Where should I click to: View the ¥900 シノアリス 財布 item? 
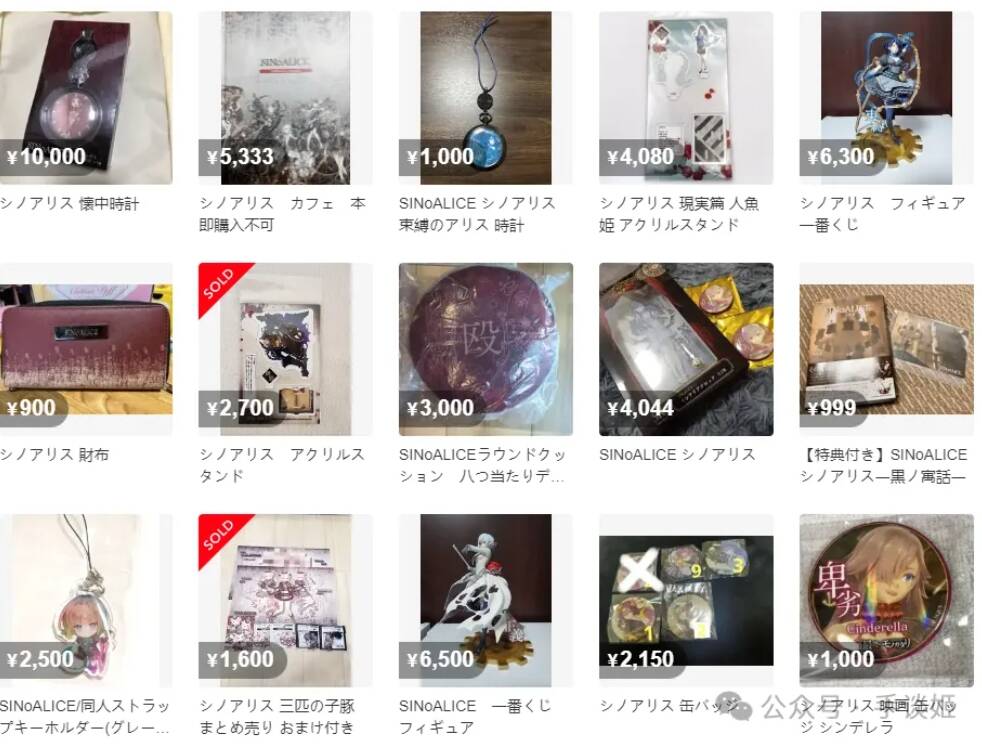click(x=85, y=349)
